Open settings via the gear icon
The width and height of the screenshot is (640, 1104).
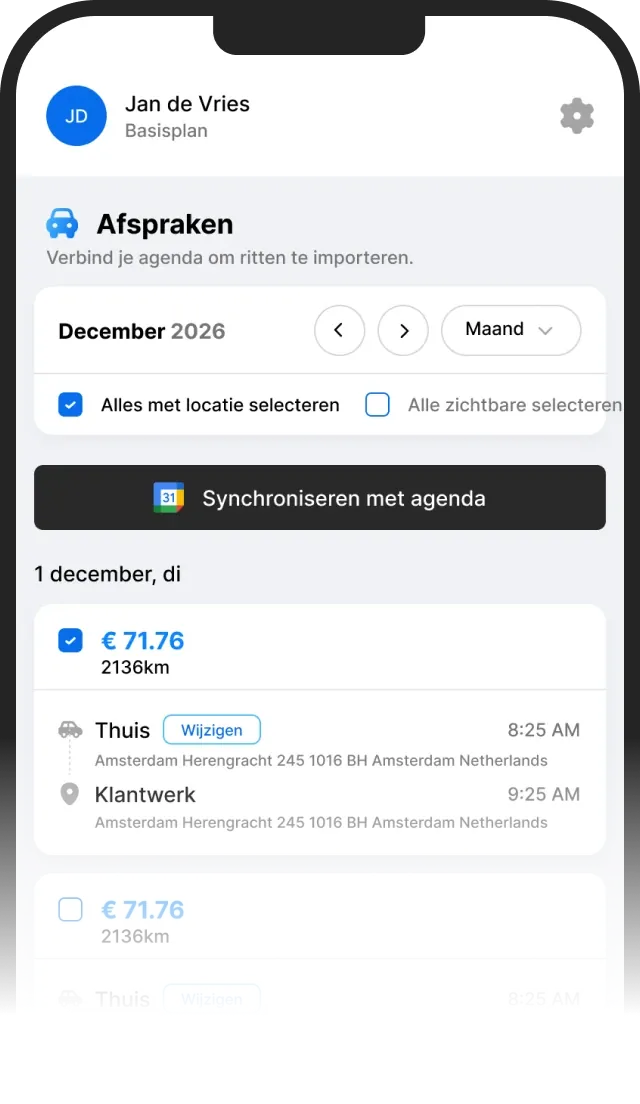(x=577, y=116)
